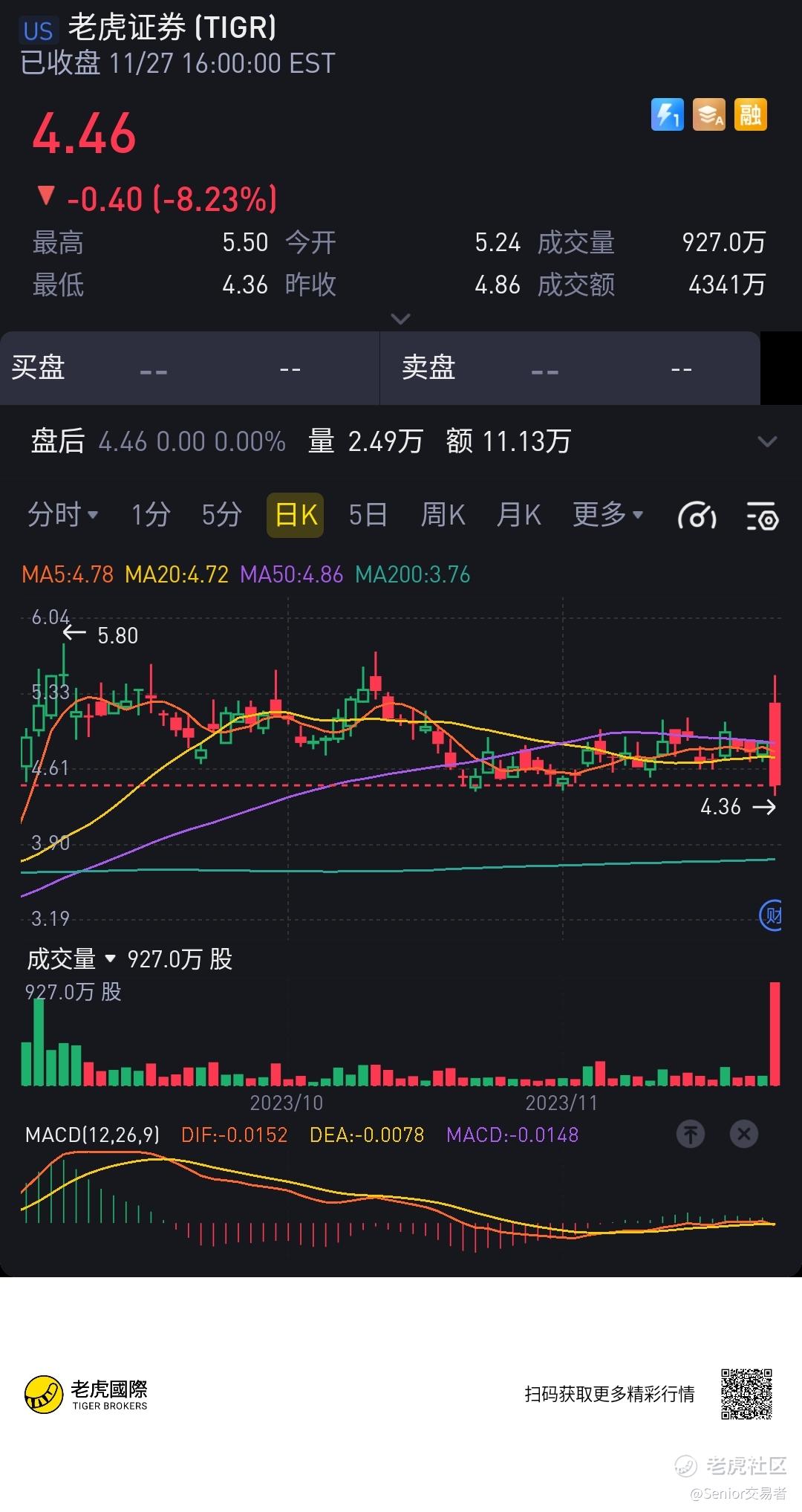
Task: Tap the blue lightning badge icon
Action: (667, 114)
